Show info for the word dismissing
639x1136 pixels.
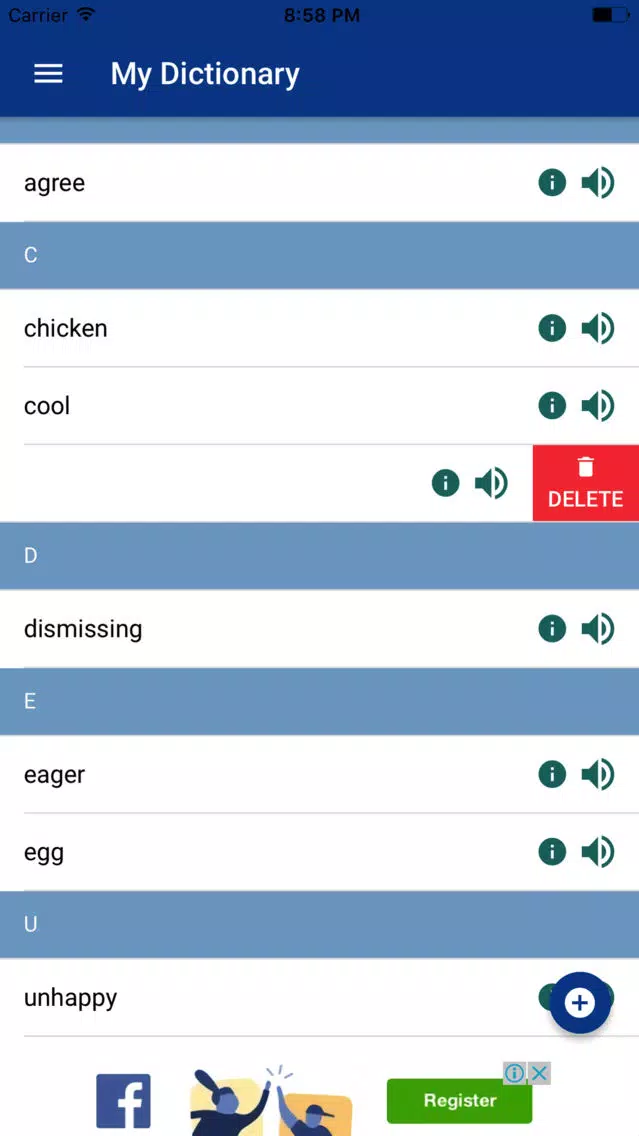coord(552,629)
